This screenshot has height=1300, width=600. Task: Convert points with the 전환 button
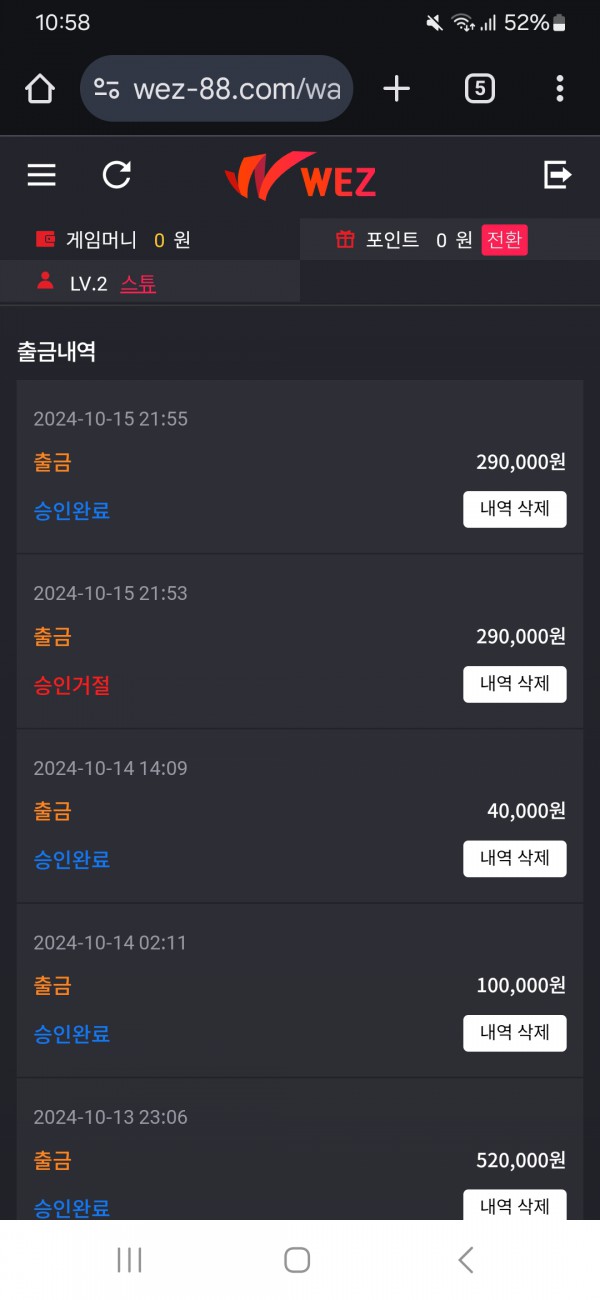[504, 240]
